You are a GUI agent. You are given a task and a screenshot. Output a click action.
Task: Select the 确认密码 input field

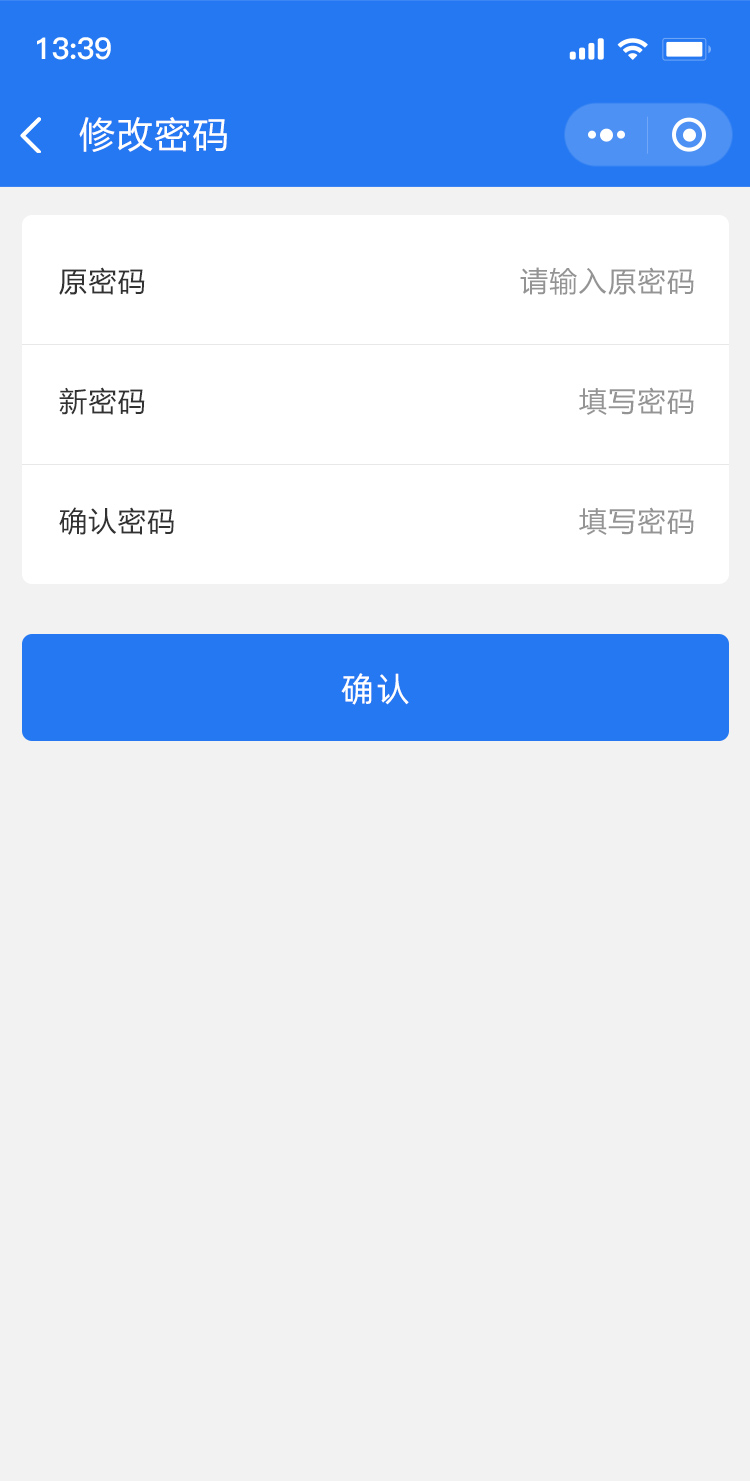pyautogui.click(x=375, y=522)
